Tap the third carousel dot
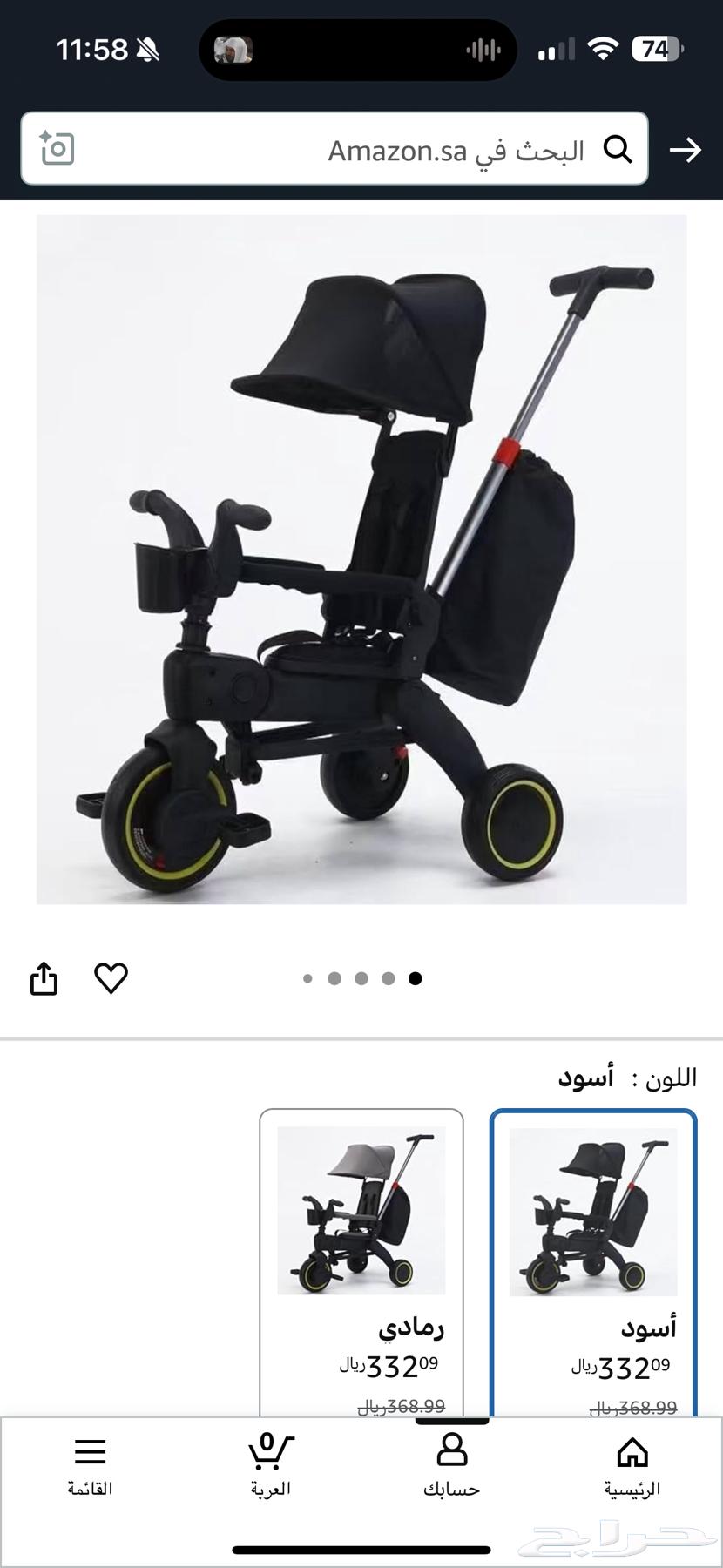 (361, 978)
